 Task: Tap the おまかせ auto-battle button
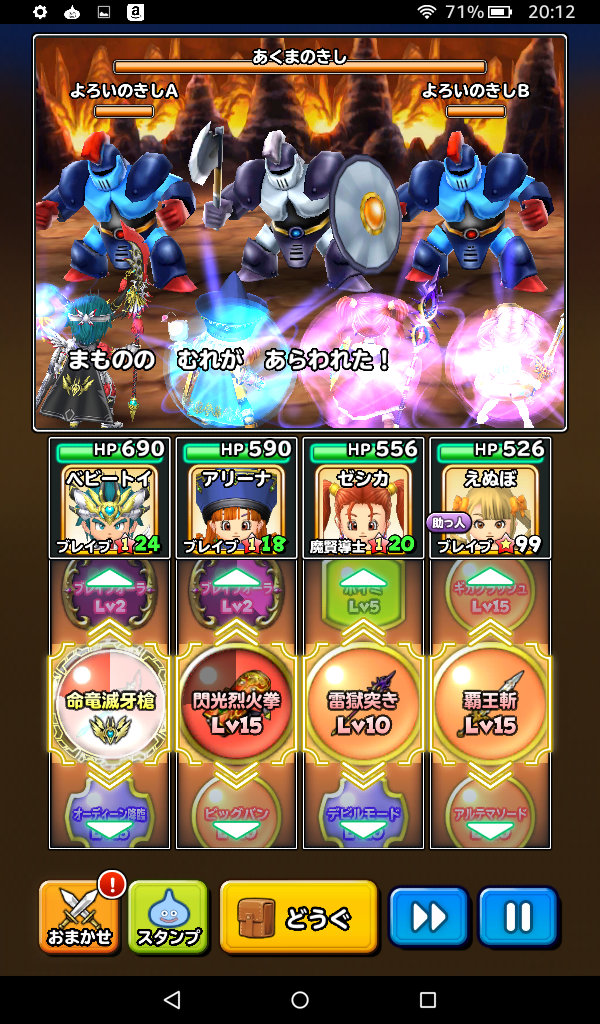click(81, 917)
